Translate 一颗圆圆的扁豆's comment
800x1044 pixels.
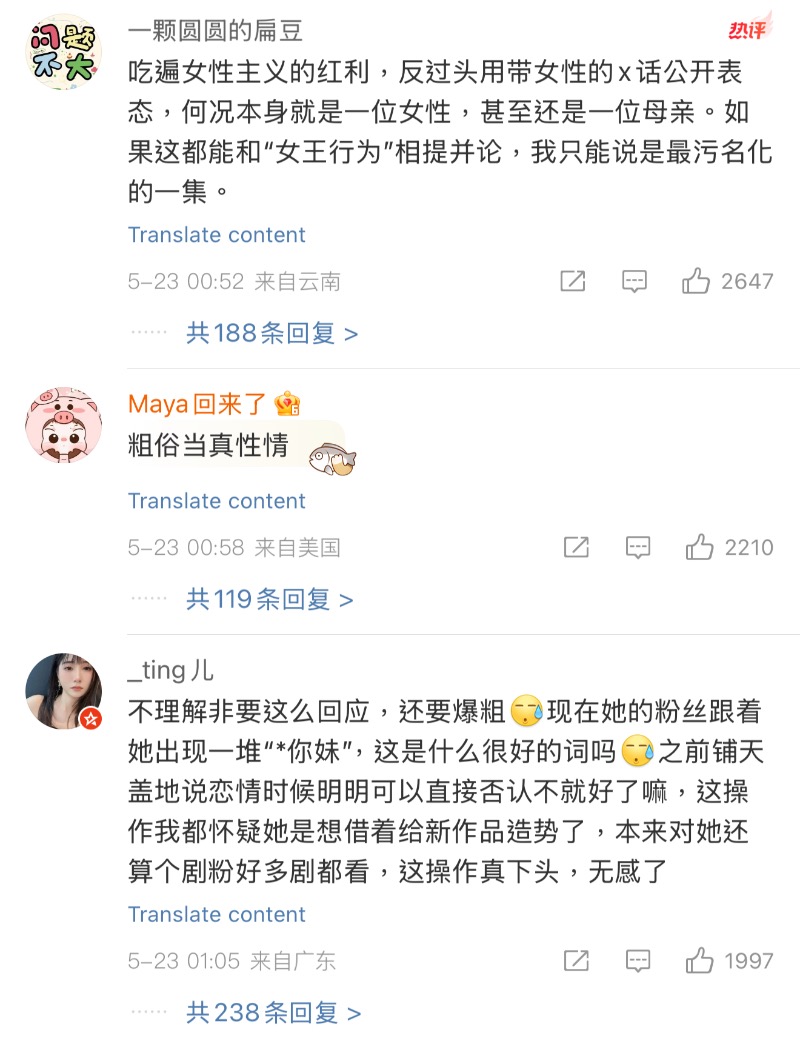216,235
